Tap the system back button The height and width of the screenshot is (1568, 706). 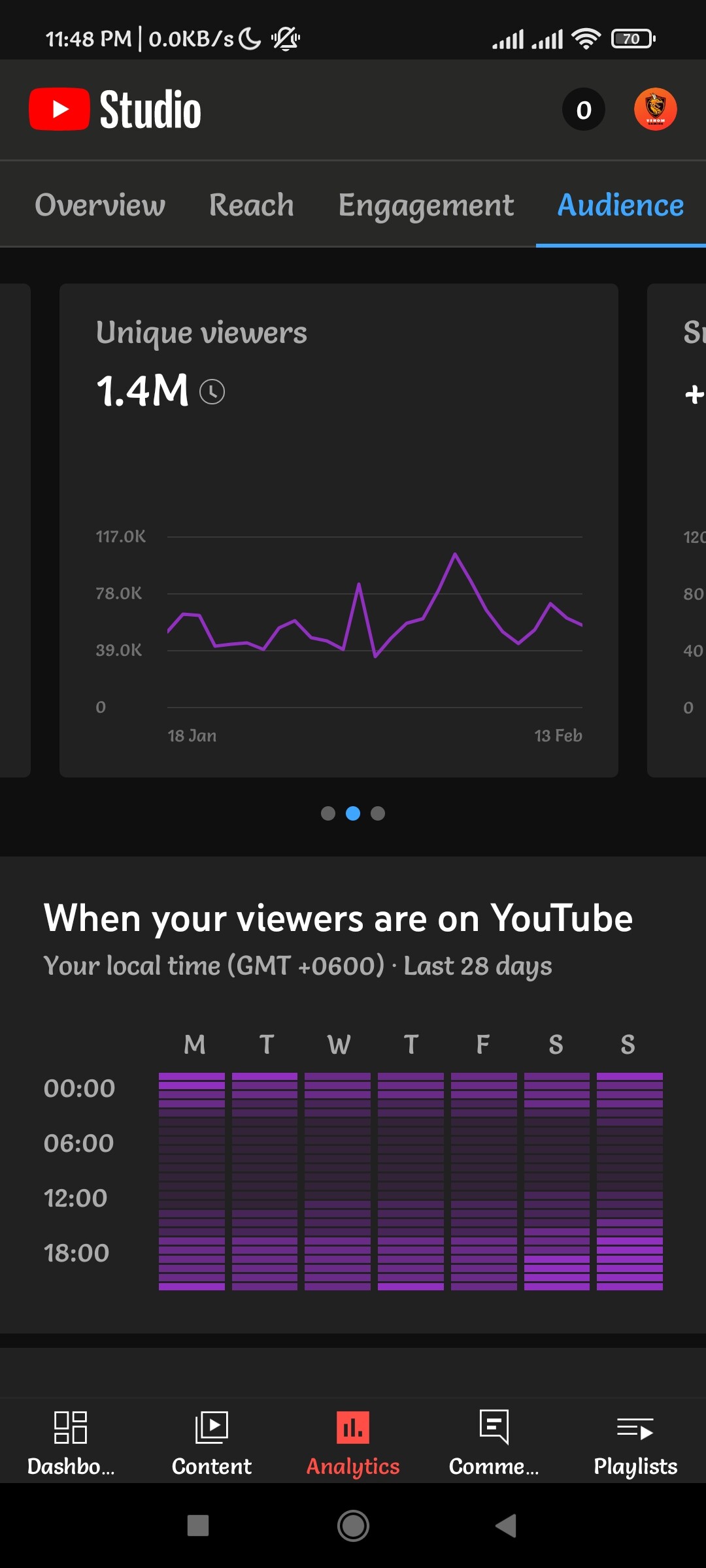pos(506,1526)
